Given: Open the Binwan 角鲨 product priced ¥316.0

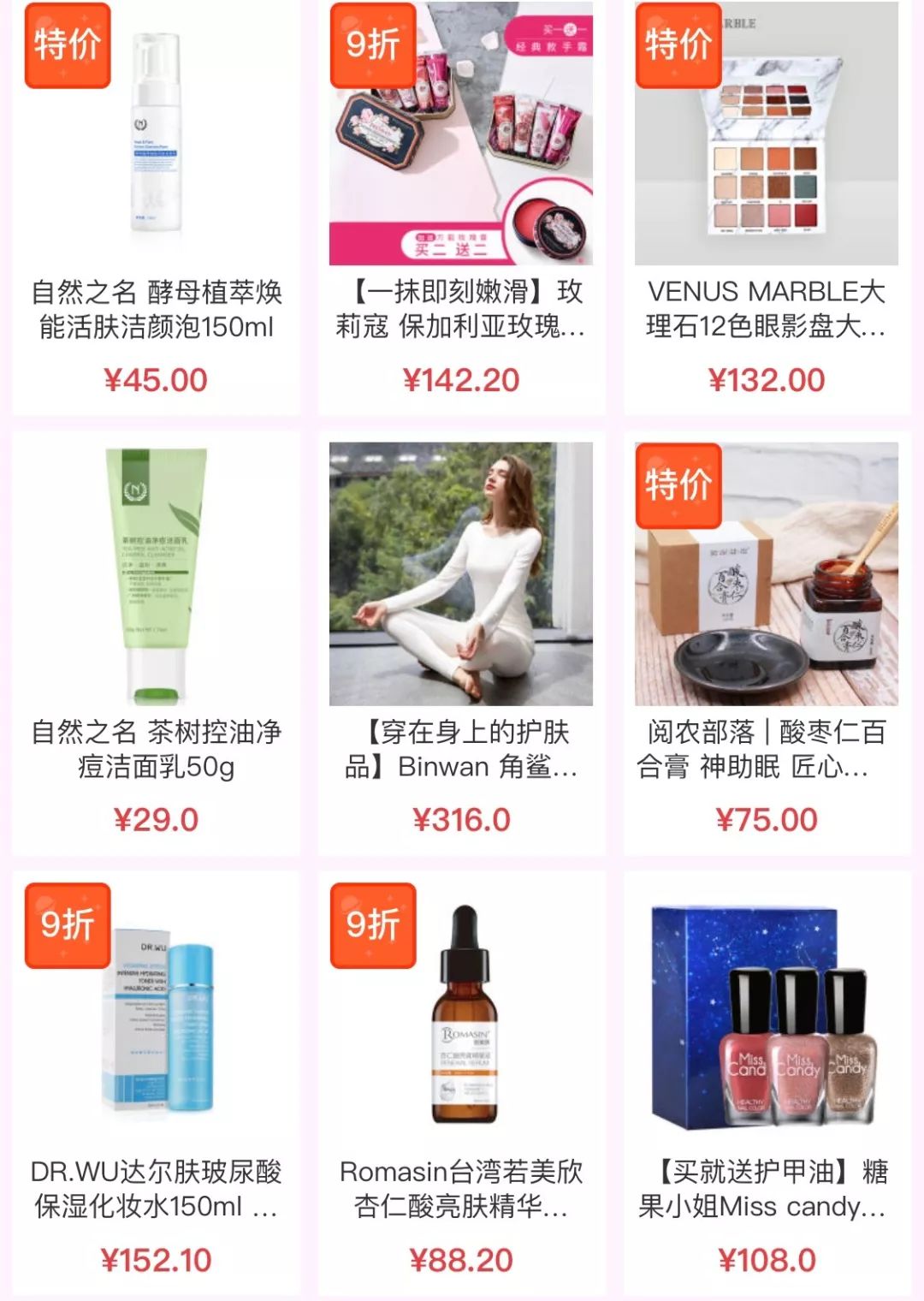Looking at the screenshot, I should click(x=461, y=575).
